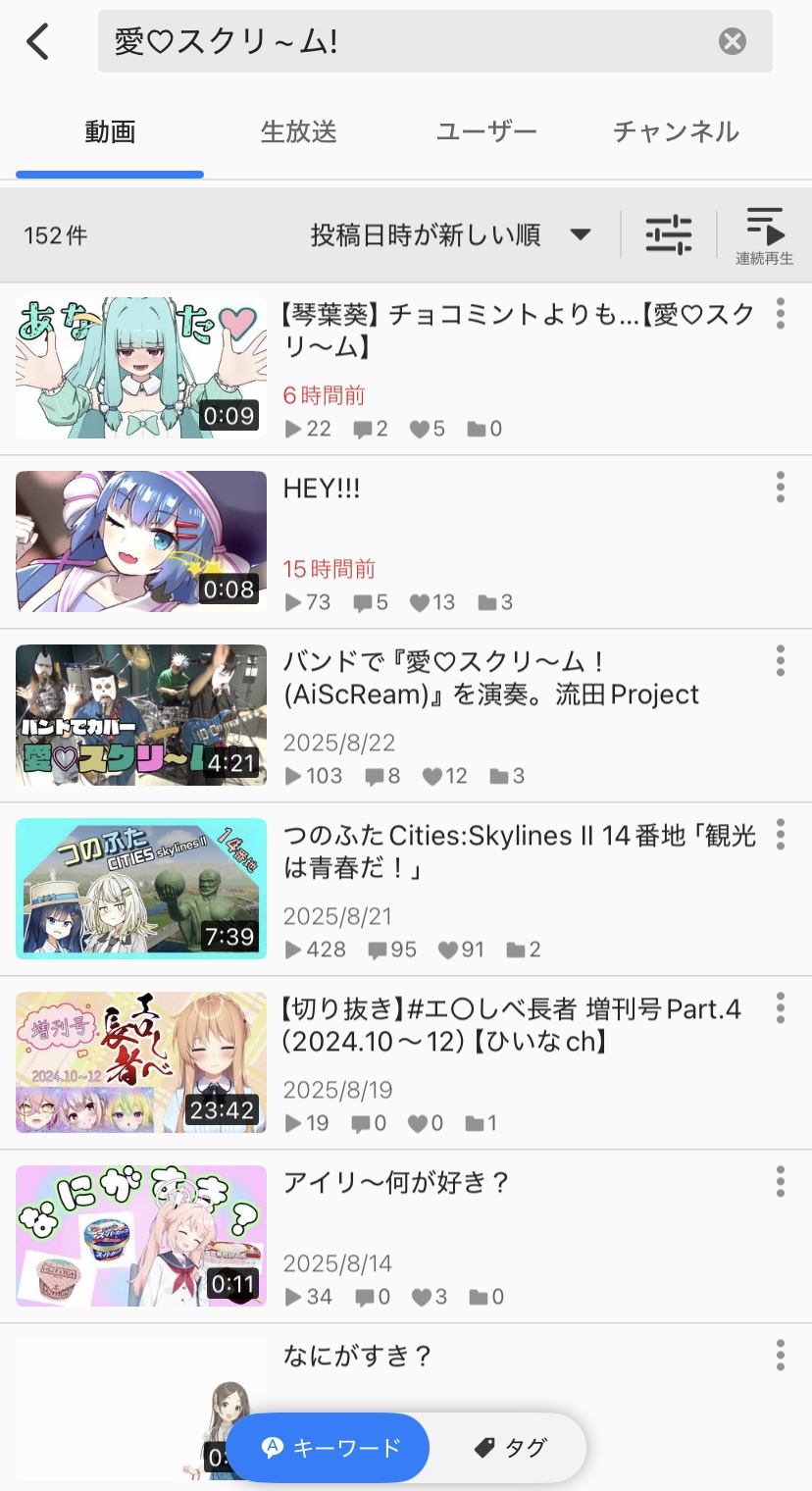812x1491 pixels.
Task: Open the つのふた Cities:Skylines II video
Action: [518, 851]
